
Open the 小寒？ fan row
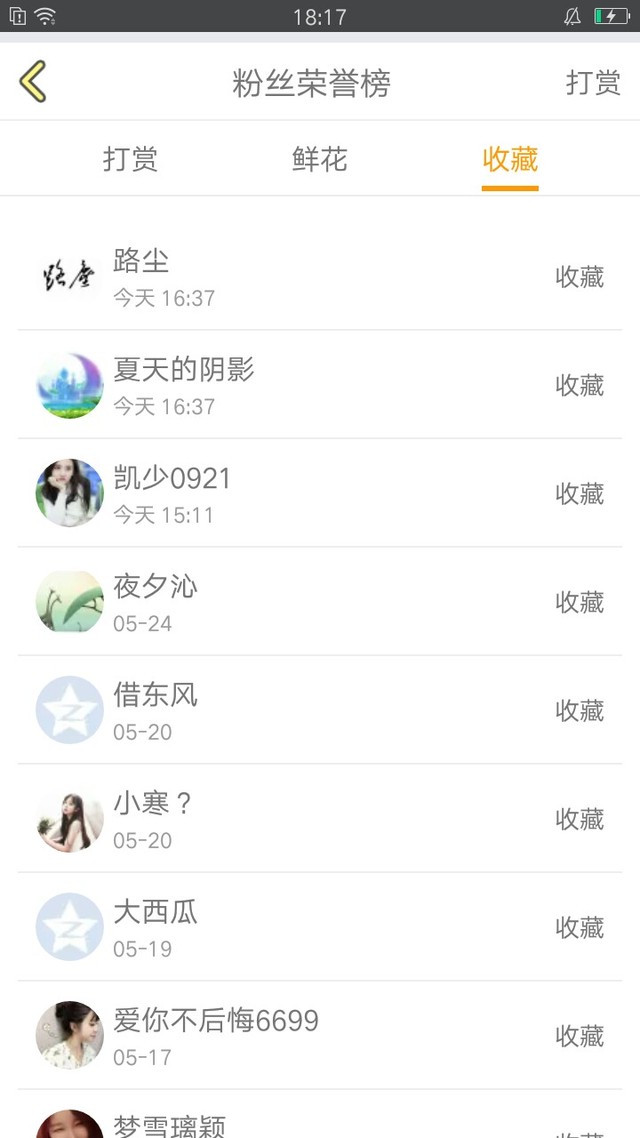(320, 819)
